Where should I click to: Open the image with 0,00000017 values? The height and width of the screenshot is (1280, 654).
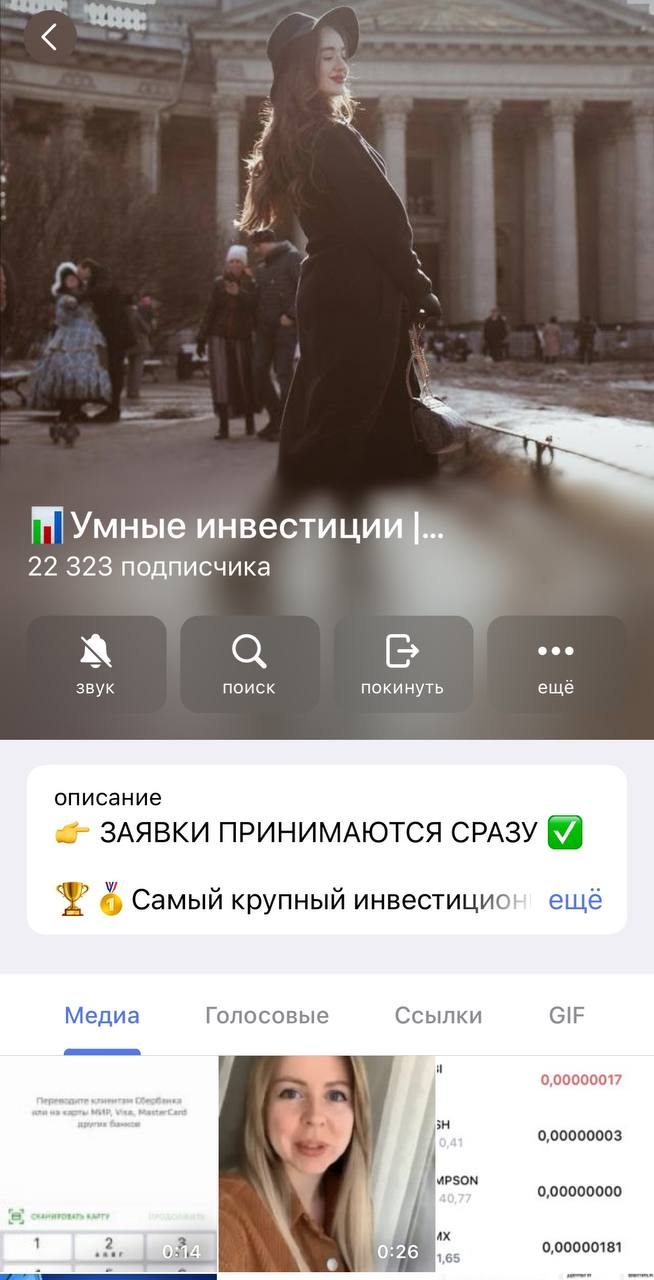click(545, 1164)
